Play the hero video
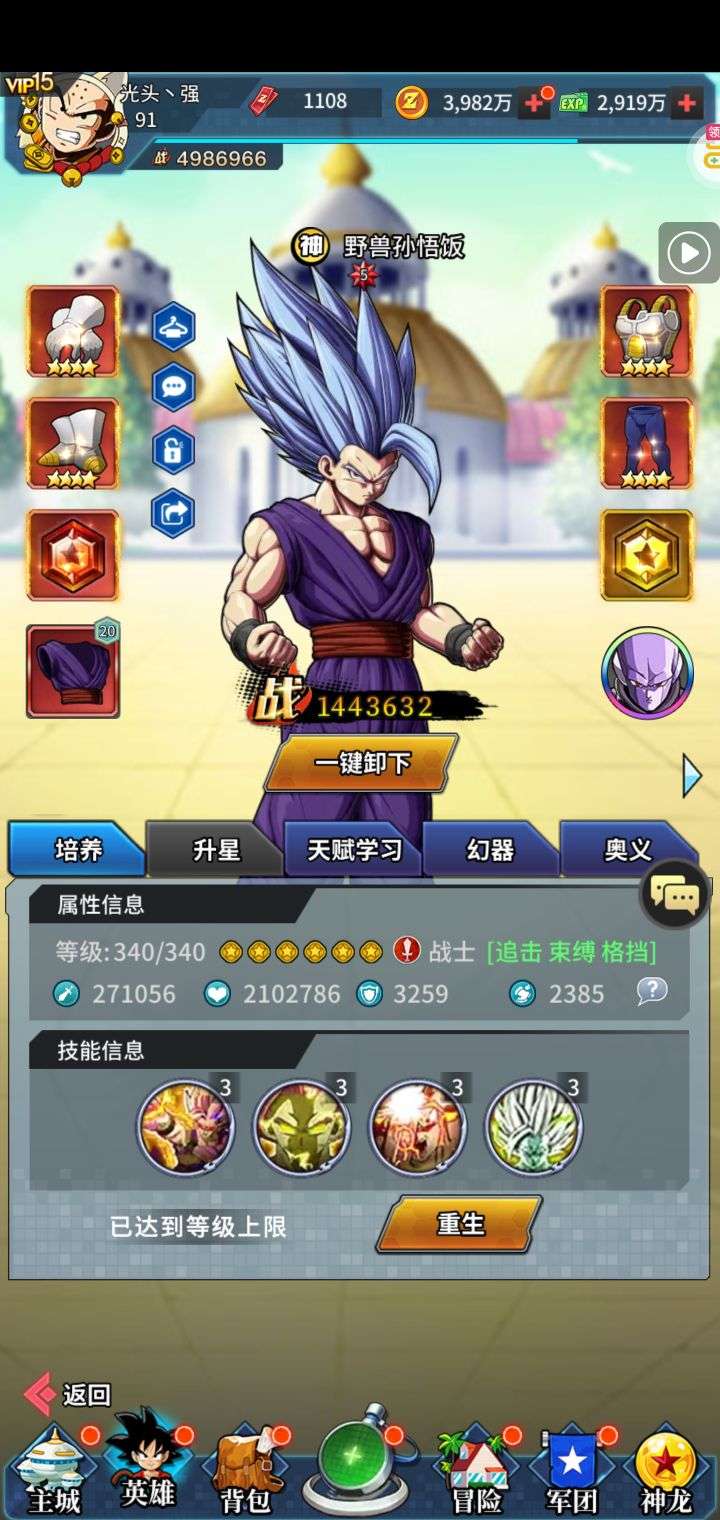This screenshot has width=720, height=1520. pos(688,253)
